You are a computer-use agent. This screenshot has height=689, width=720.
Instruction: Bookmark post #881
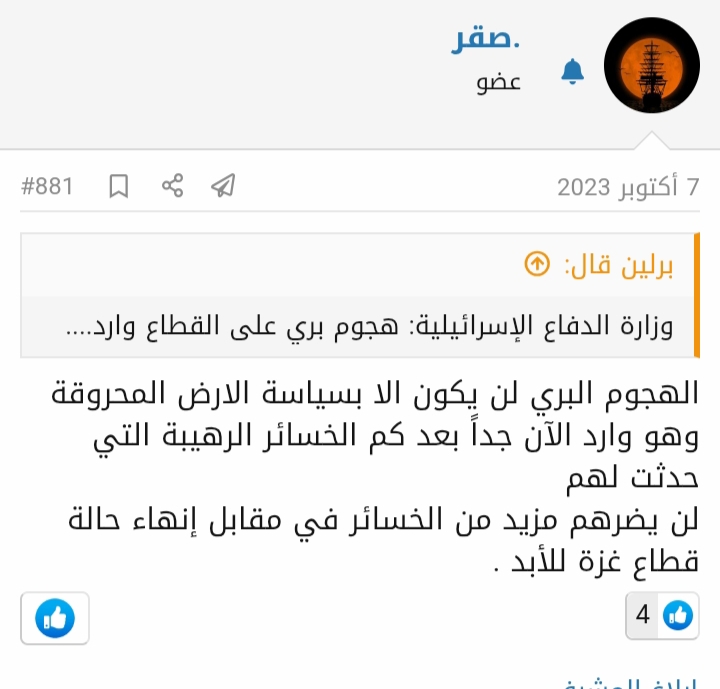coord(119,186)
